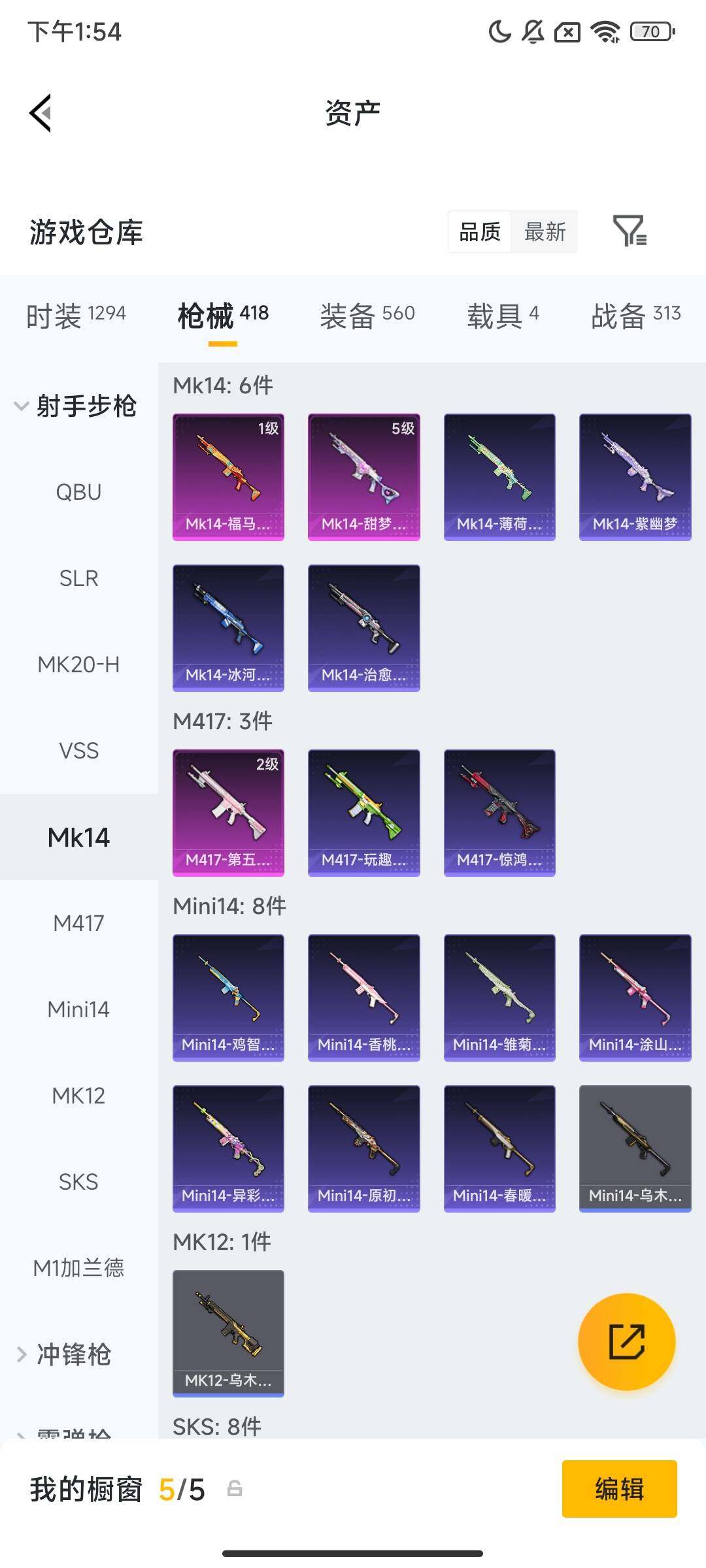This screenshot has height=1568, width=706.
Task: Switch to the 装备 tab
Action: click(x=367, y=315)
